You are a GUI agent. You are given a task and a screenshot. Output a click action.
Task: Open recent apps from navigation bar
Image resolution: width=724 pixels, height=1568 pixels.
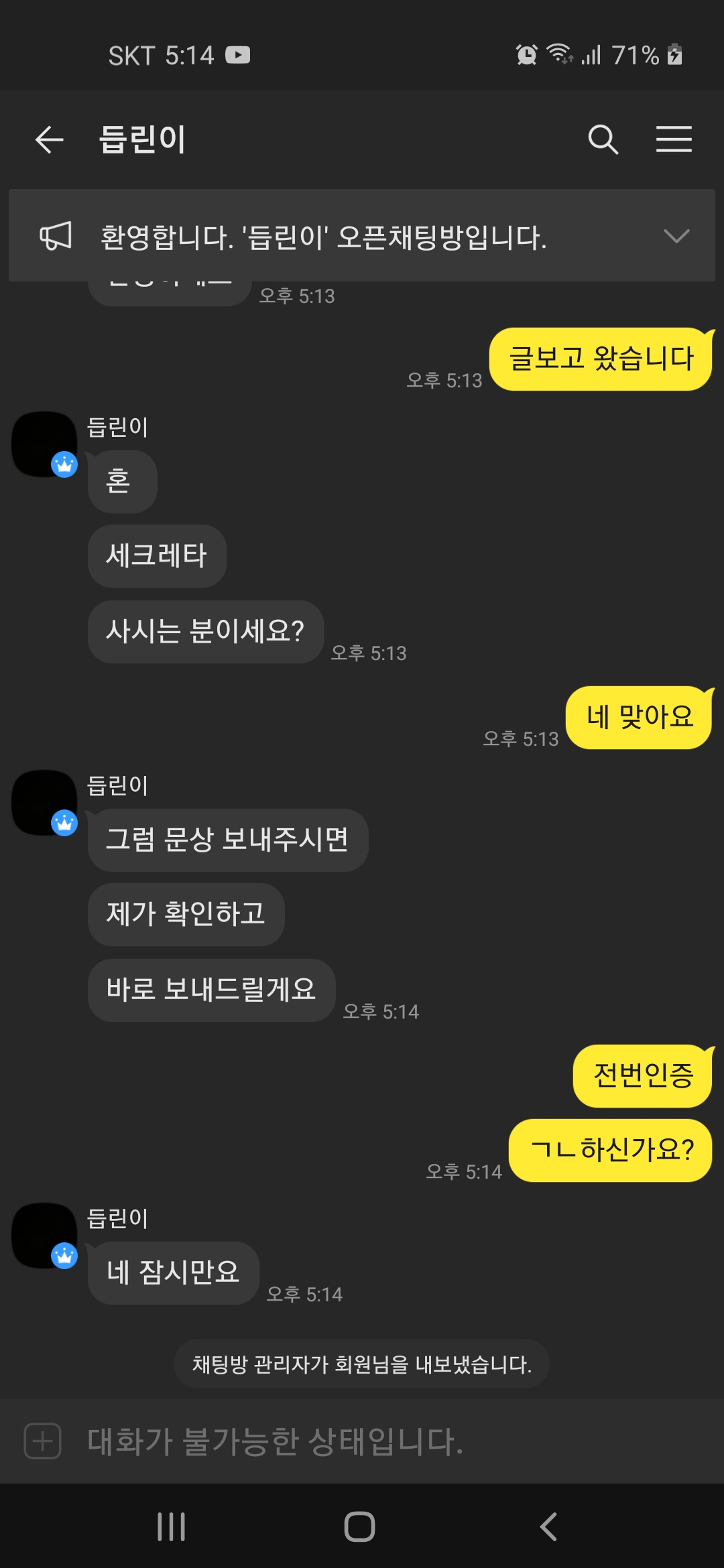coord(171,1526)
